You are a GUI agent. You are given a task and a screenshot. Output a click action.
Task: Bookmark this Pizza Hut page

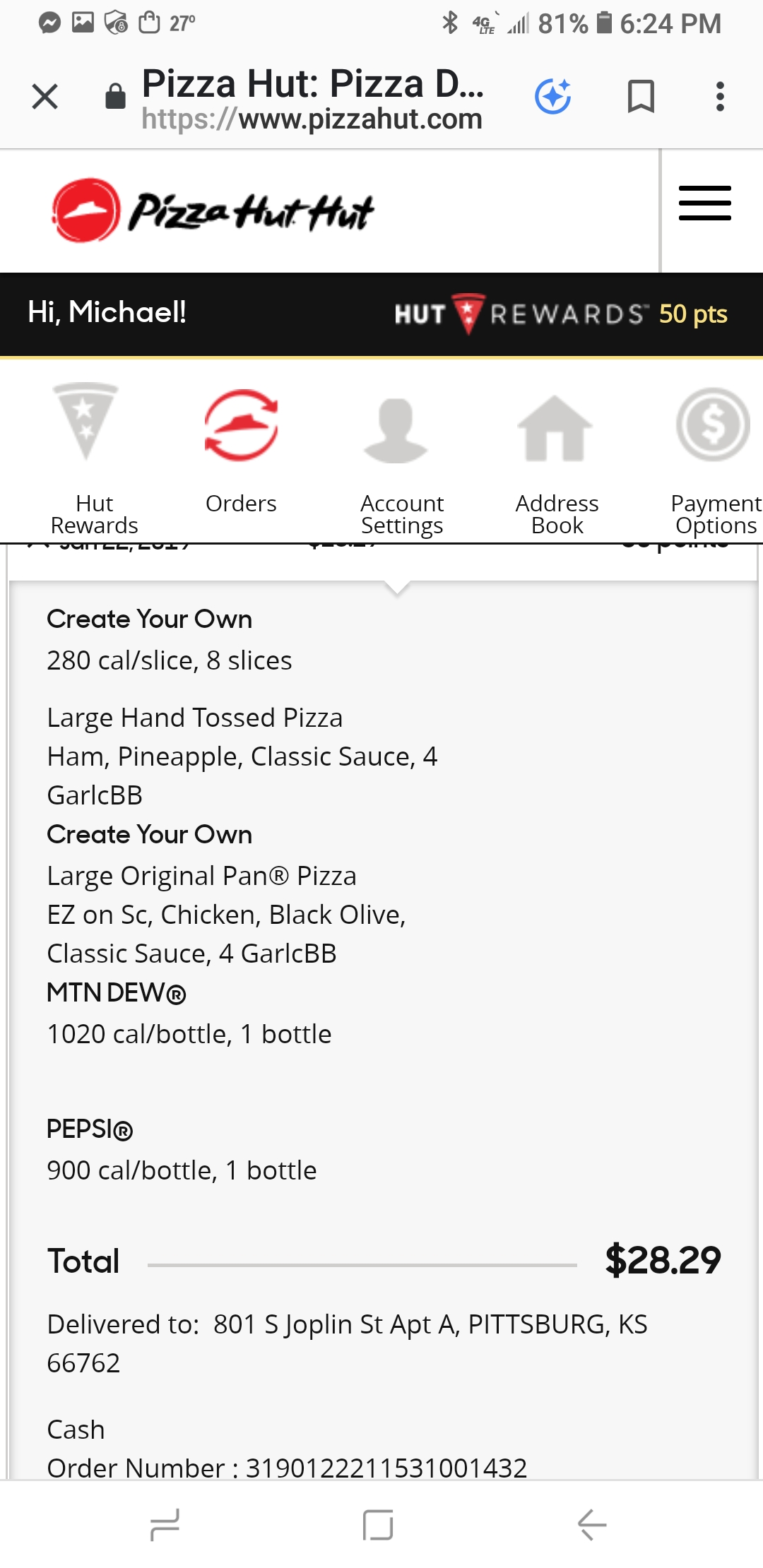[641, 96]
